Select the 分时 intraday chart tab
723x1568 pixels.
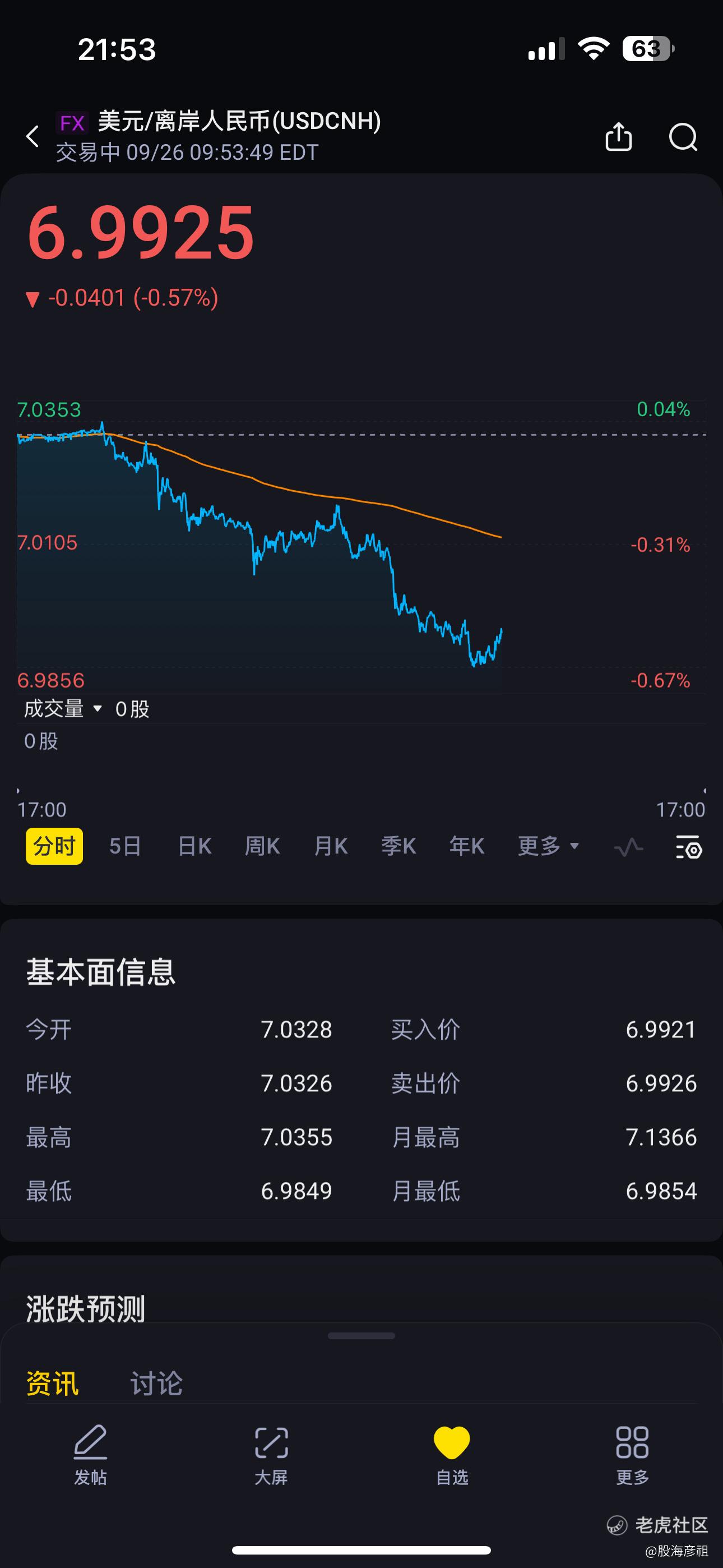54,846
